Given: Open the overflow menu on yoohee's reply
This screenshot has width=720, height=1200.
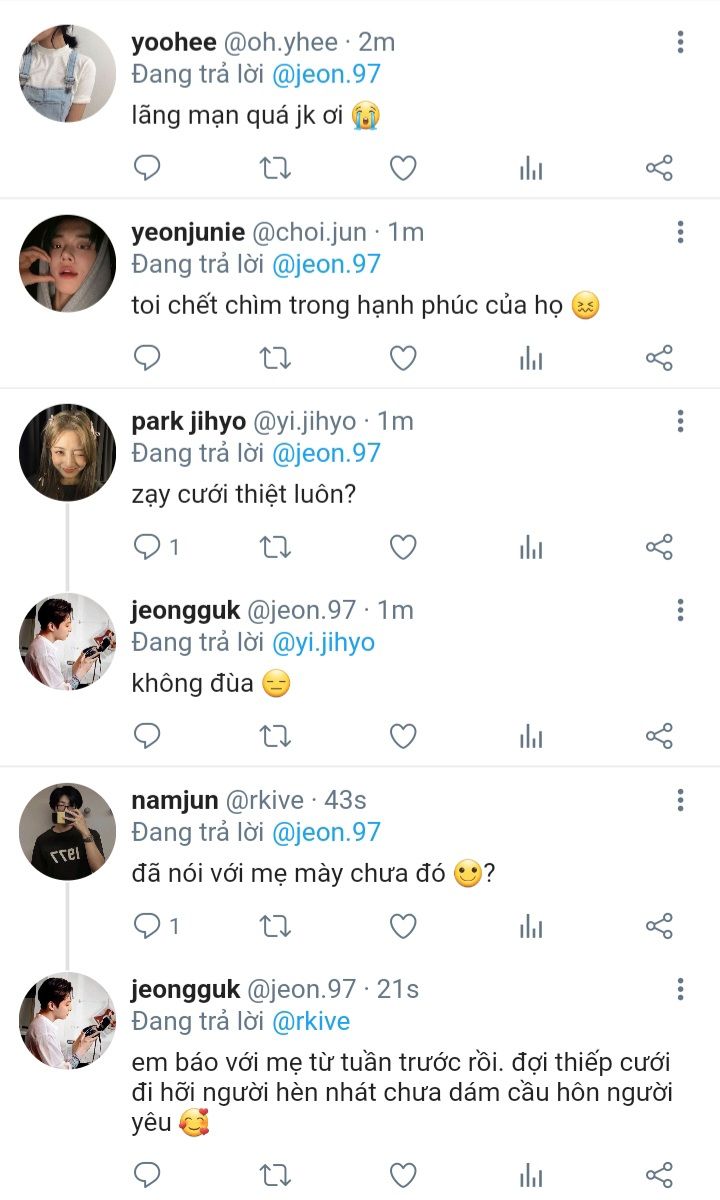Looking at the screenshot, I should pyautogui.click(x=680, y=42).
